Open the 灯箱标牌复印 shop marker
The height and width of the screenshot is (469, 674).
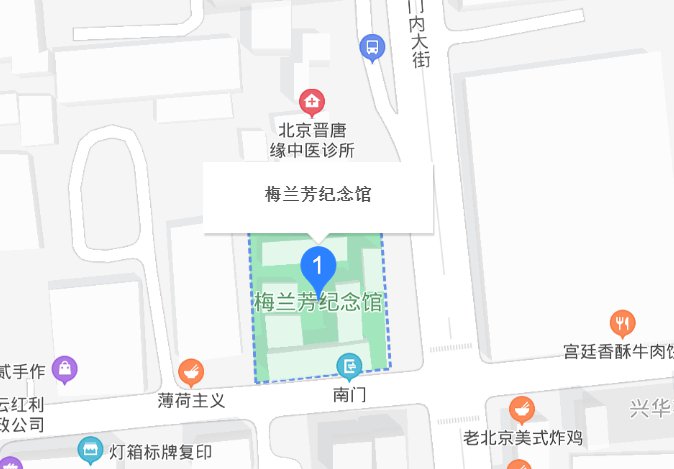tap(91, 449)
